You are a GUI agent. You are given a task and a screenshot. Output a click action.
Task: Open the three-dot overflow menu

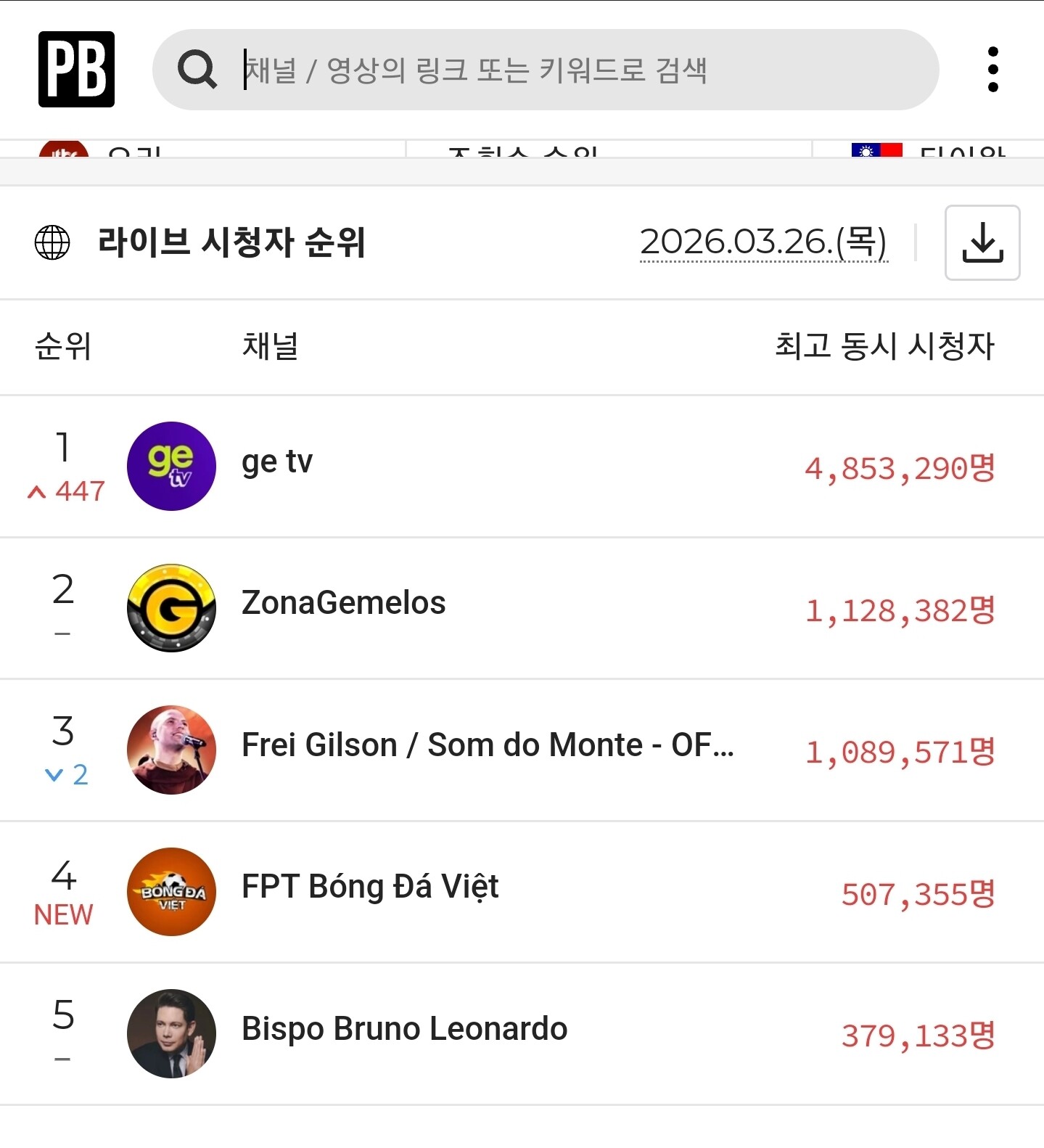[992, 70]
